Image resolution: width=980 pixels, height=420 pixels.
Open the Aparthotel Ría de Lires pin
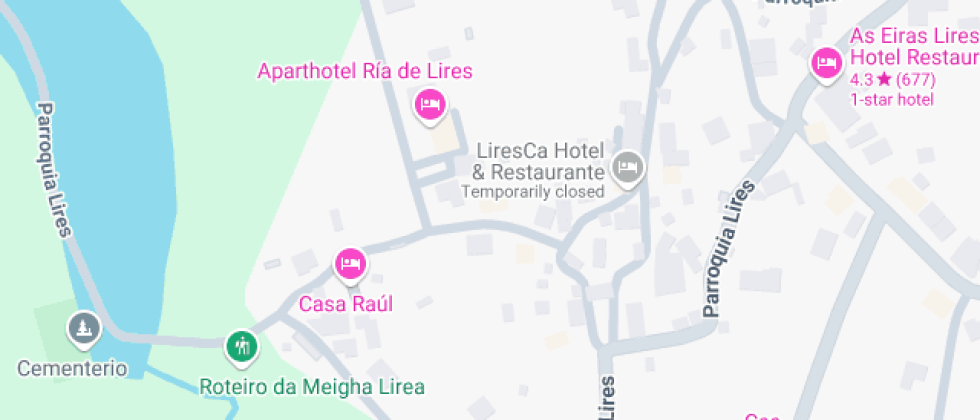pyautogui.click(x=430, y=104)
